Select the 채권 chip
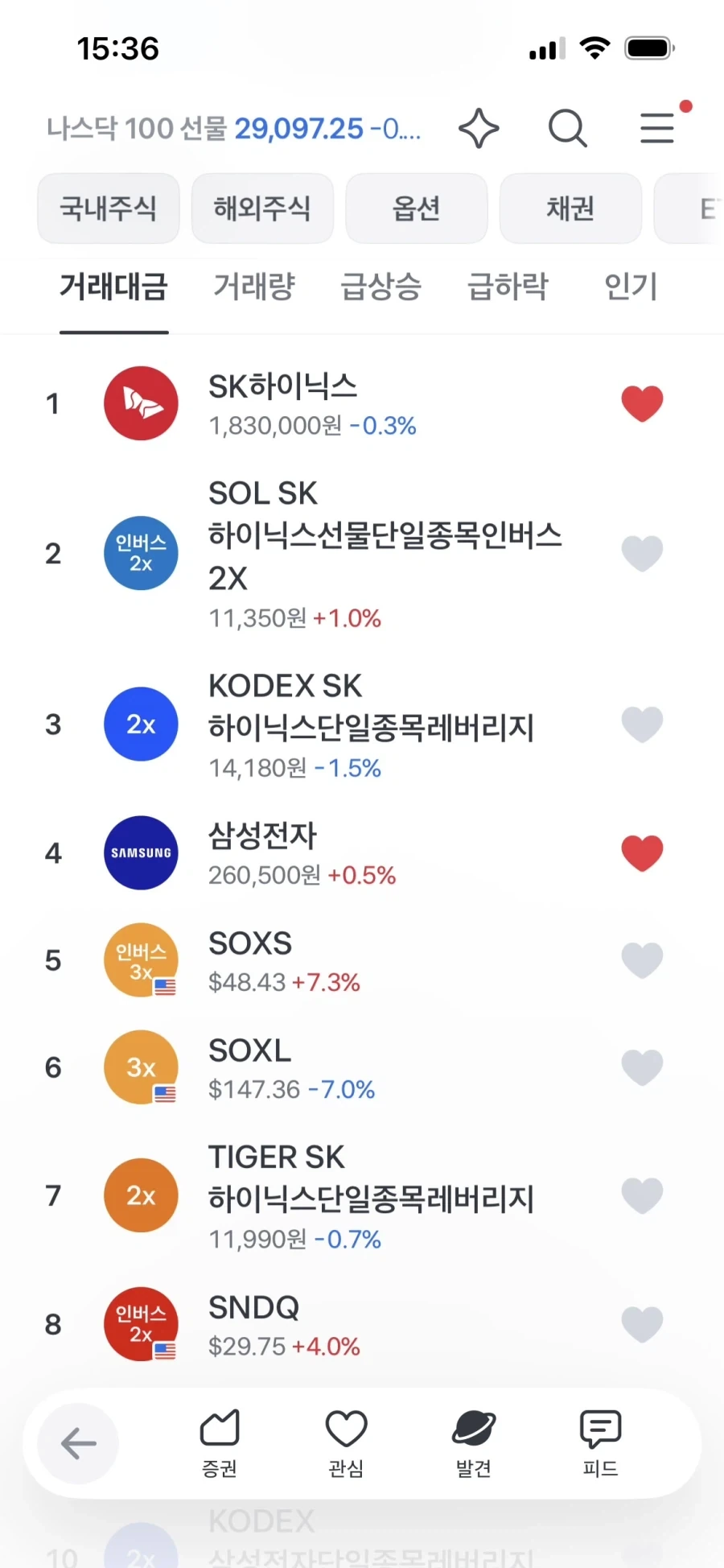724x1568 pixels. tap(570, 208)
